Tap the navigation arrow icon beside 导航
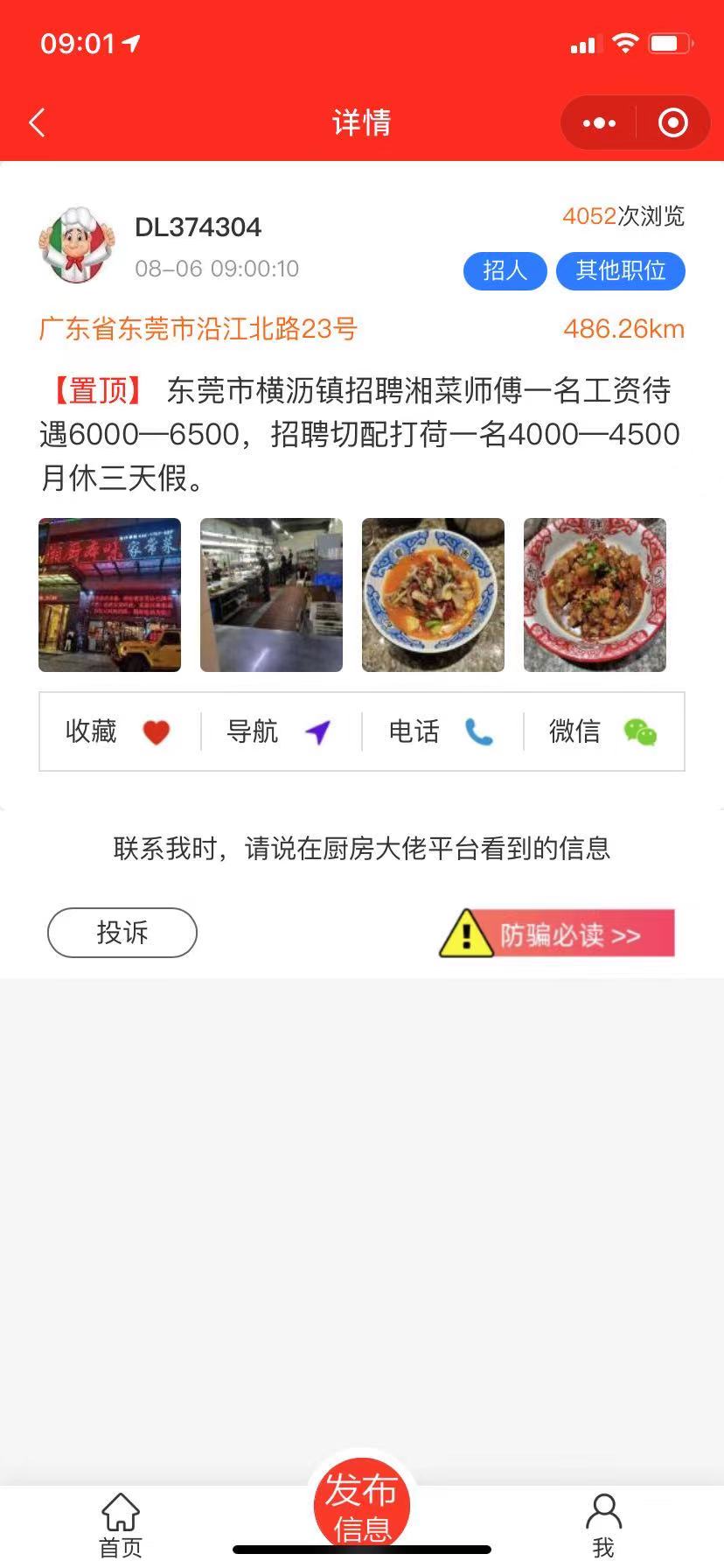The width and height of the screenshot is (724, 1568). pos(318,731)
